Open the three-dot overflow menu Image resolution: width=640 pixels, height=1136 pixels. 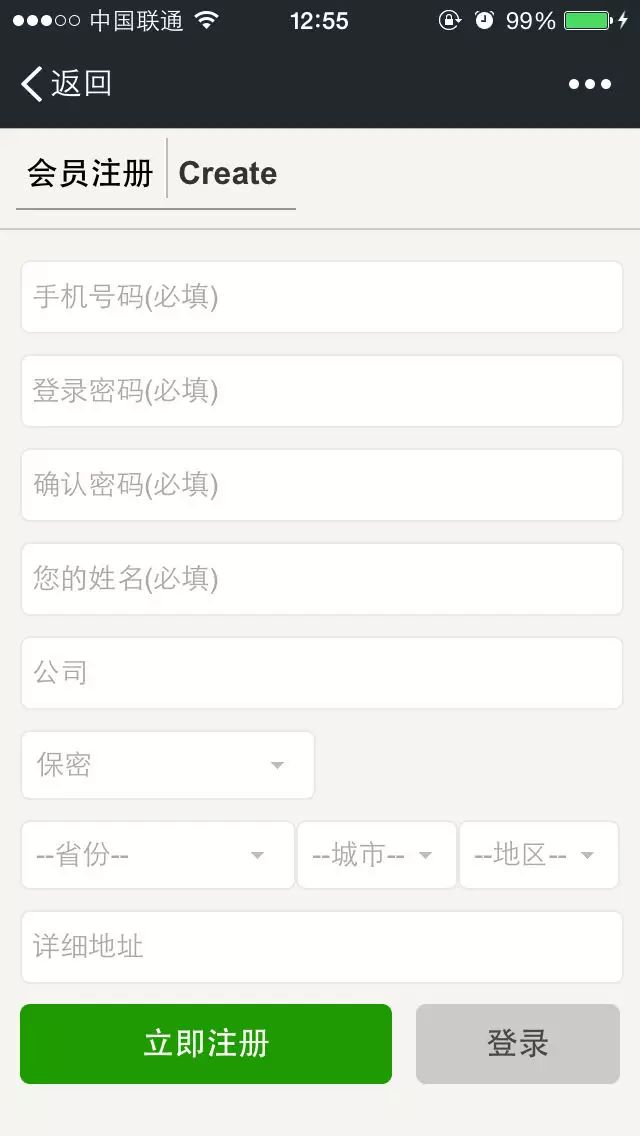589,84
